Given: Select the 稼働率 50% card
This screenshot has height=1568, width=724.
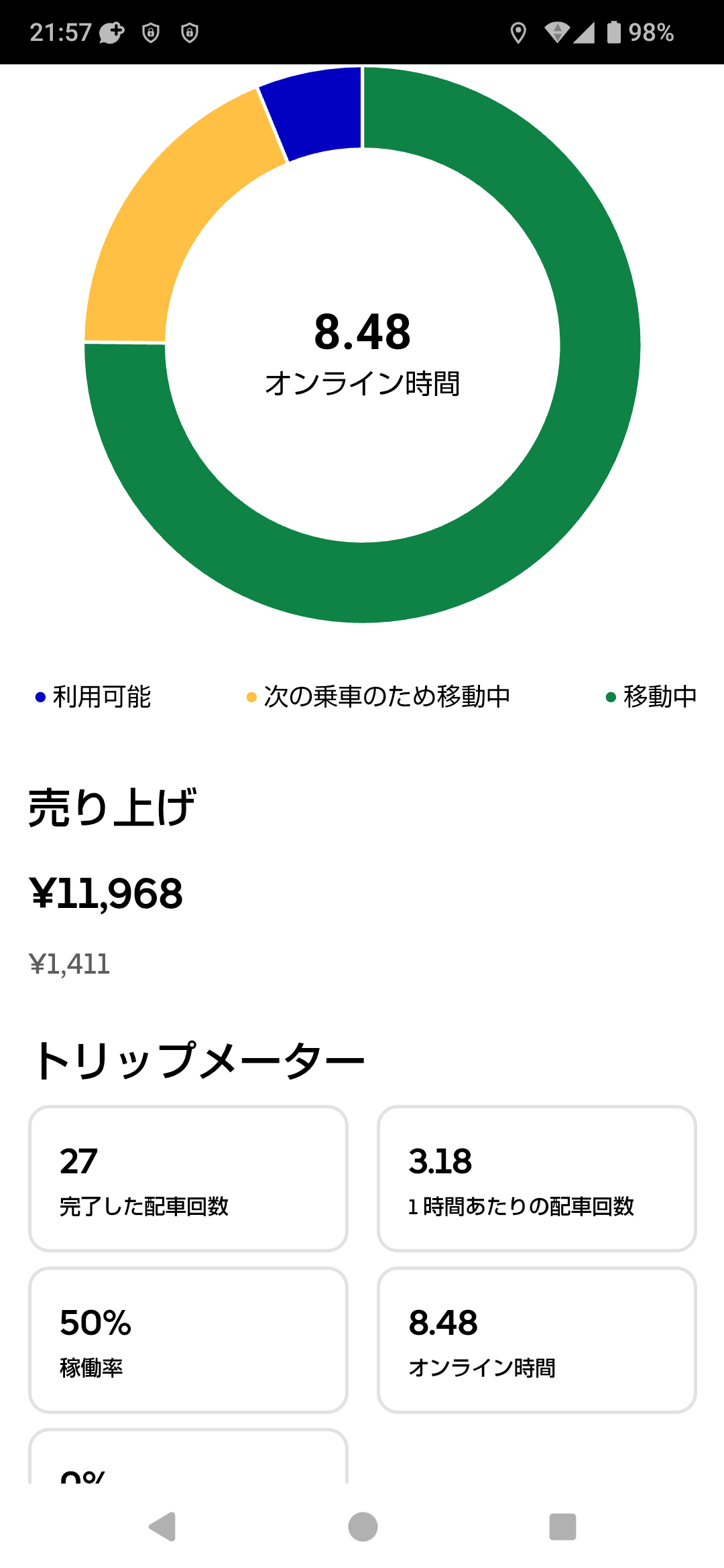Looking at the screenshot, I should pyautogui.click(x=188, y=1340).
